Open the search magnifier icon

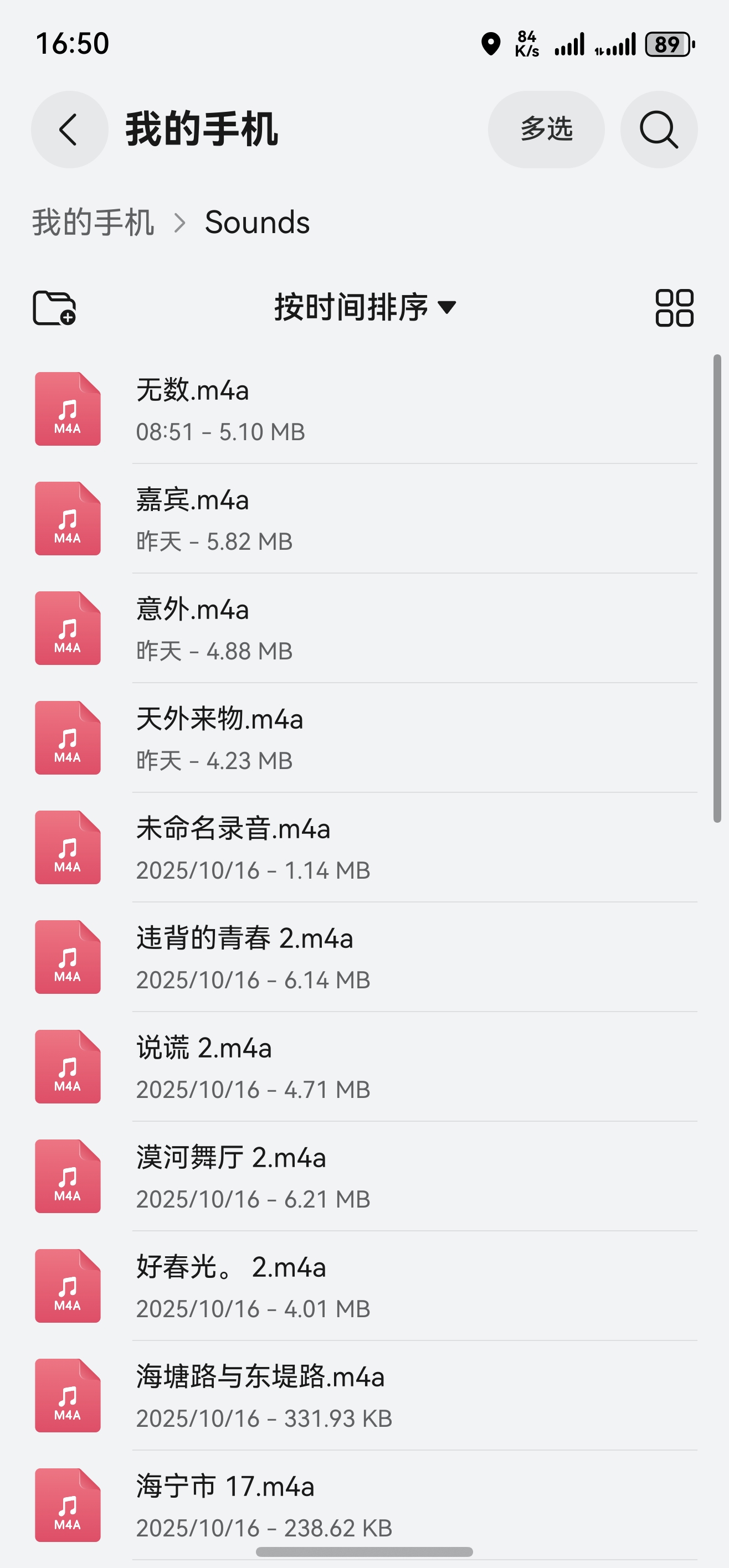[x=658, y=130]
